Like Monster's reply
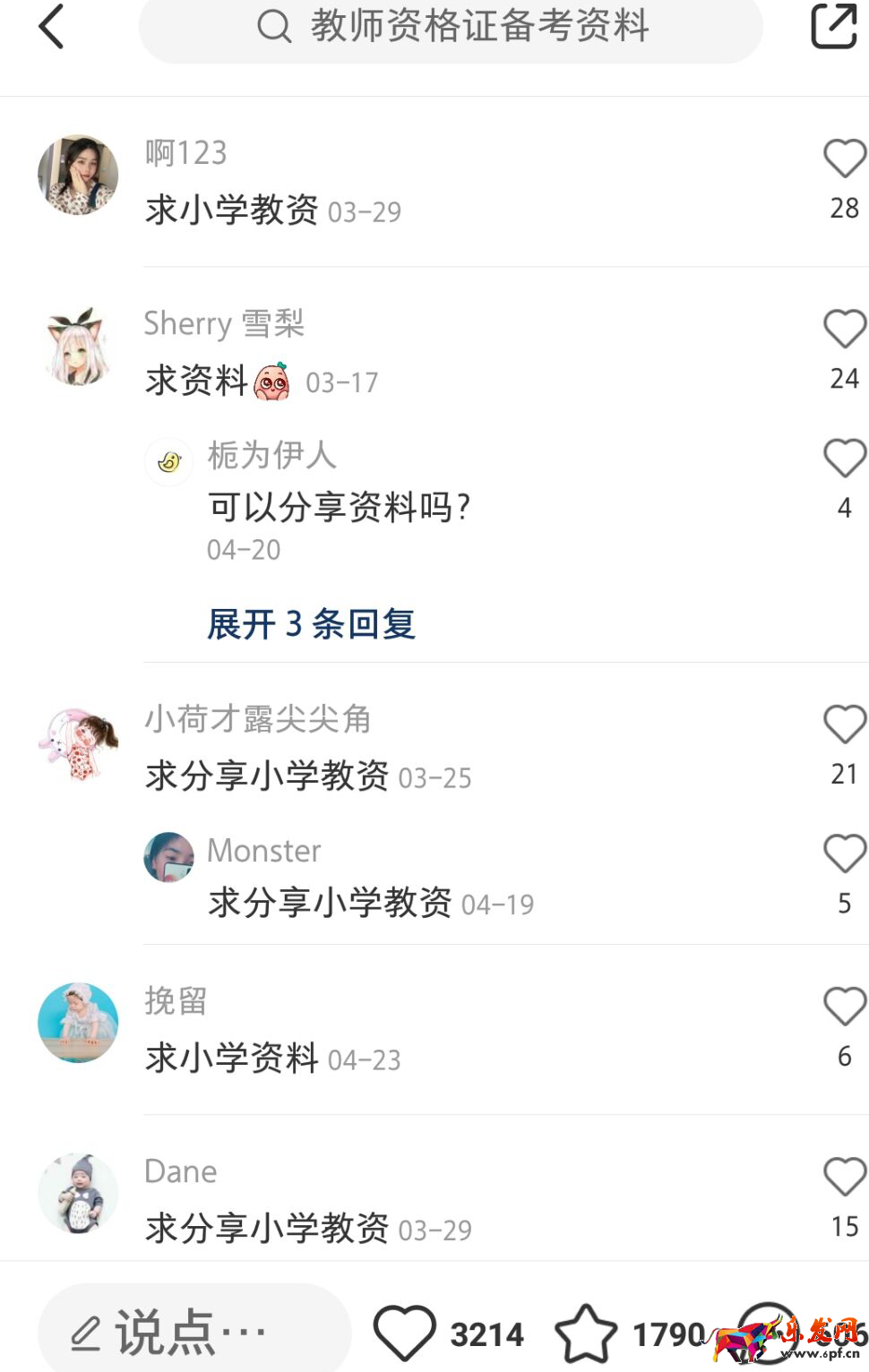The height and width of the screenshot is (1372, 869). [x=844, y=853]
